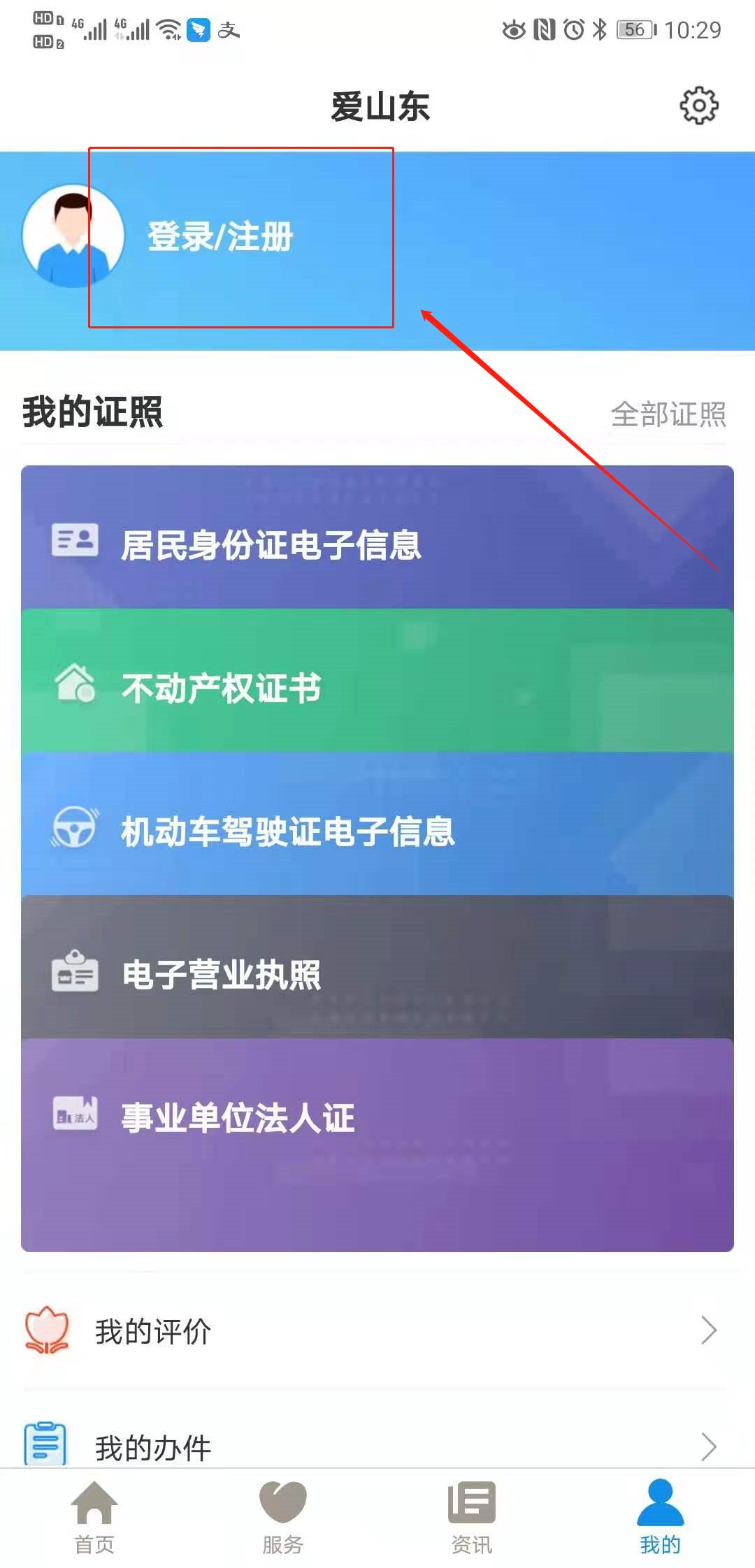Image resolution: width=755 pixels, height=1568 pixels.
Task: Open the 电子营业执照 card
Action: 377,974
